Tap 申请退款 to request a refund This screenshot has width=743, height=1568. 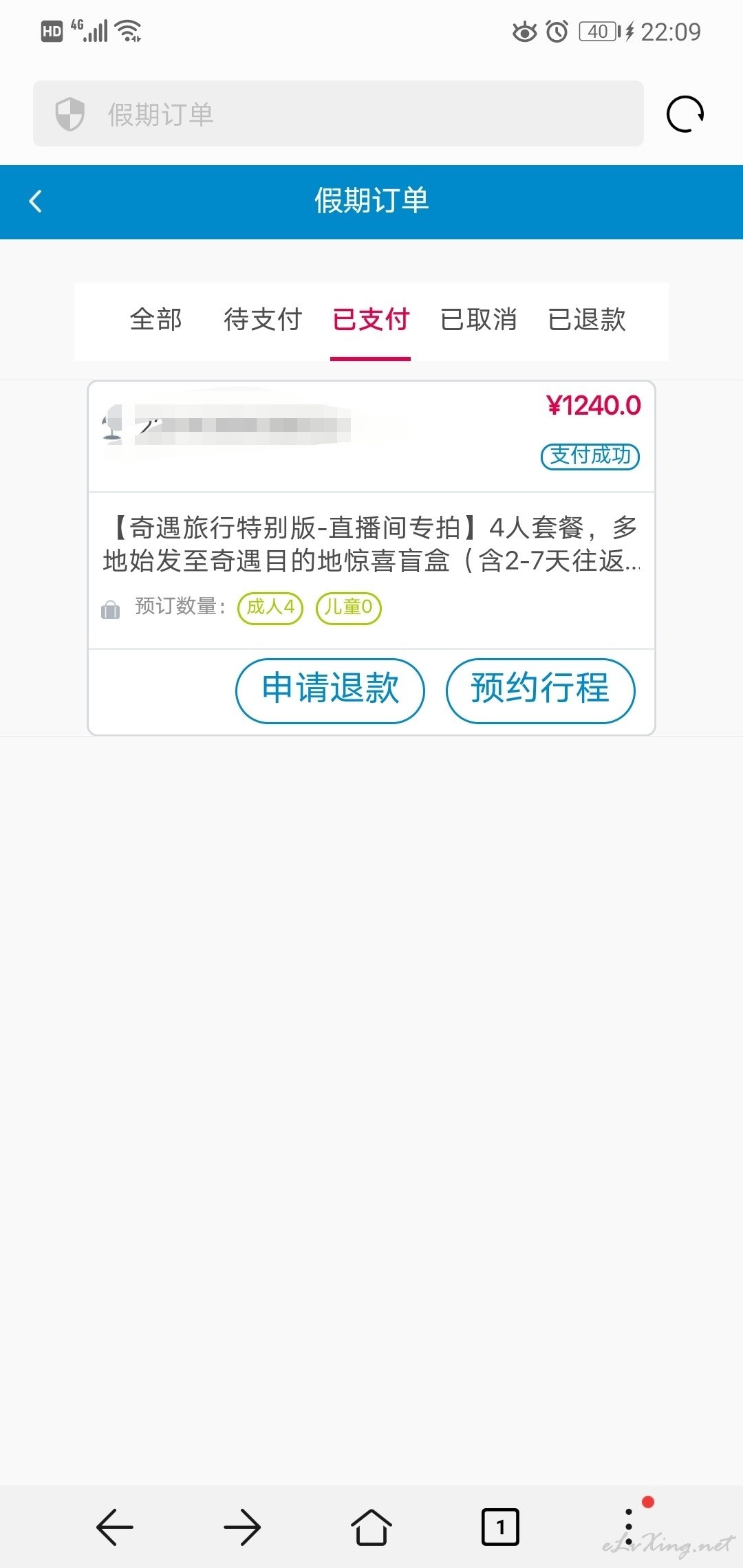point(330,690)
